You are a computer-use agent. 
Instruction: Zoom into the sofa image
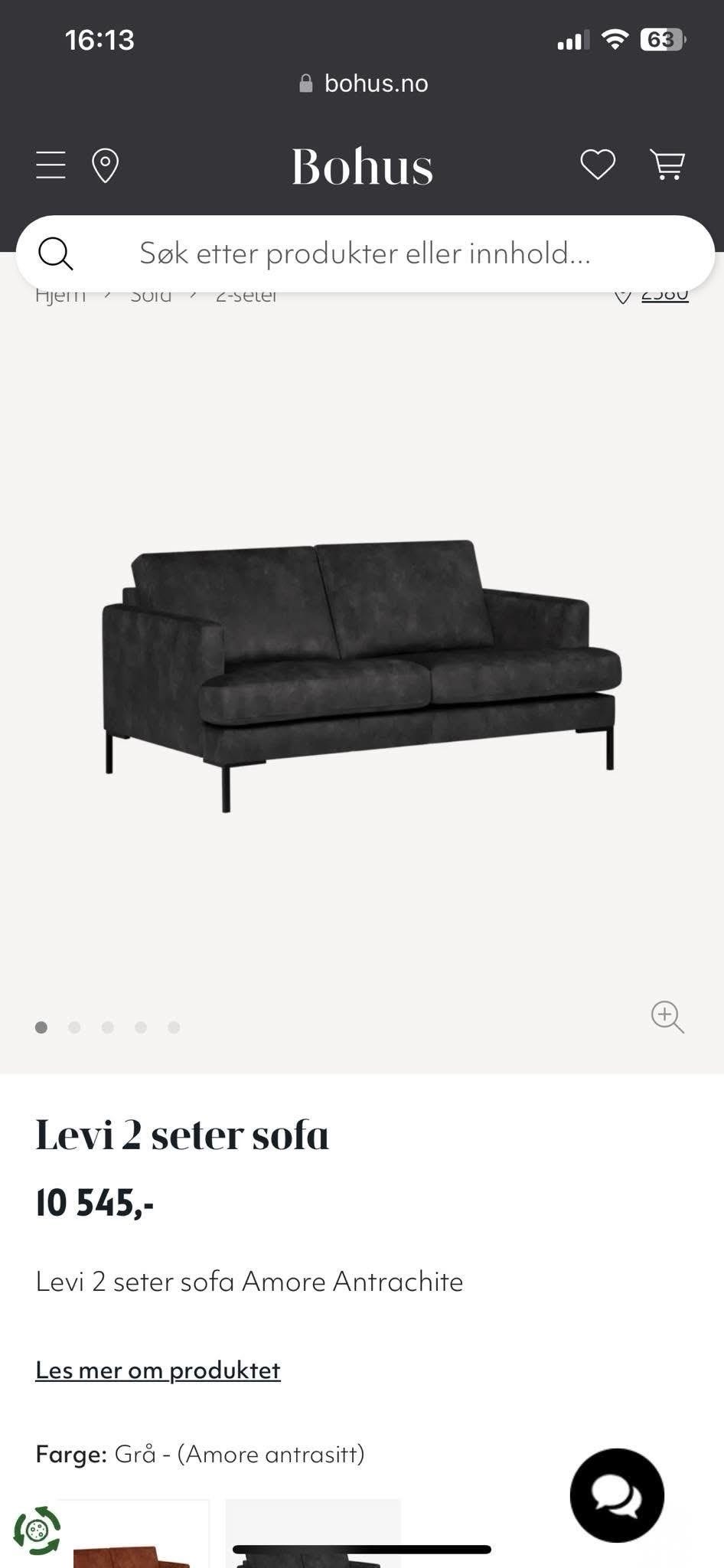pyautogui.click(x=667, y=1017)
